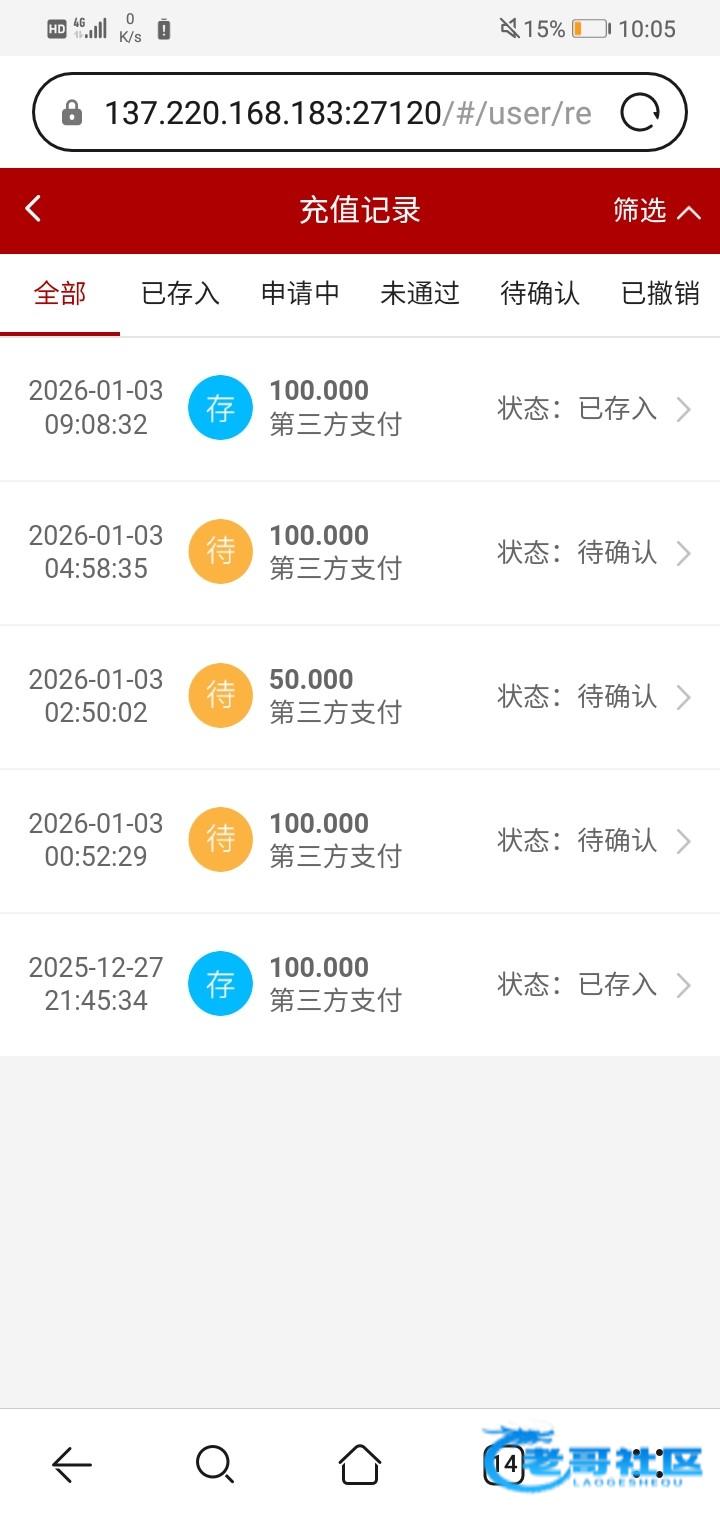Switch to the 申请中 tab

[x=300, y=293]
